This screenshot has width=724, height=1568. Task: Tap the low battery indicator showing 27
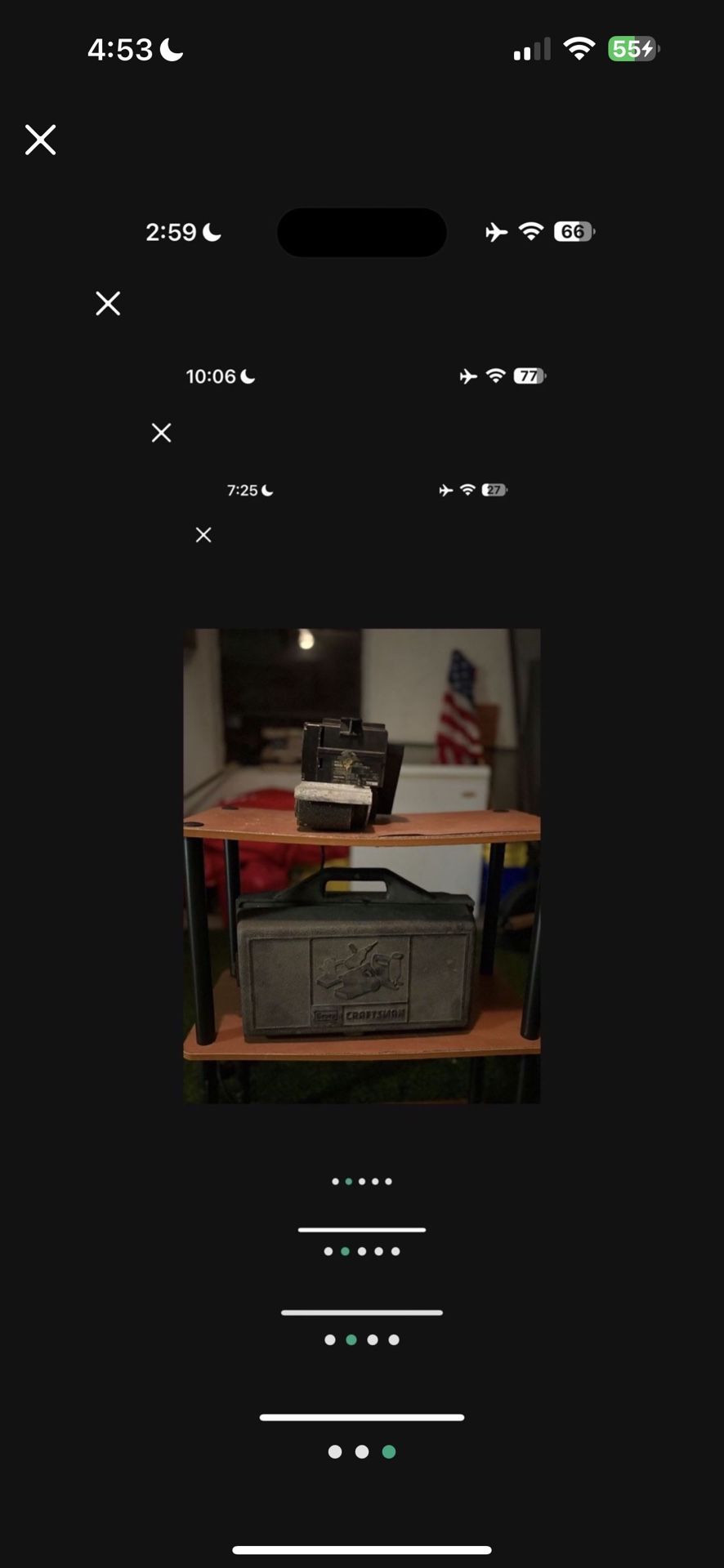tap(494, 489)
